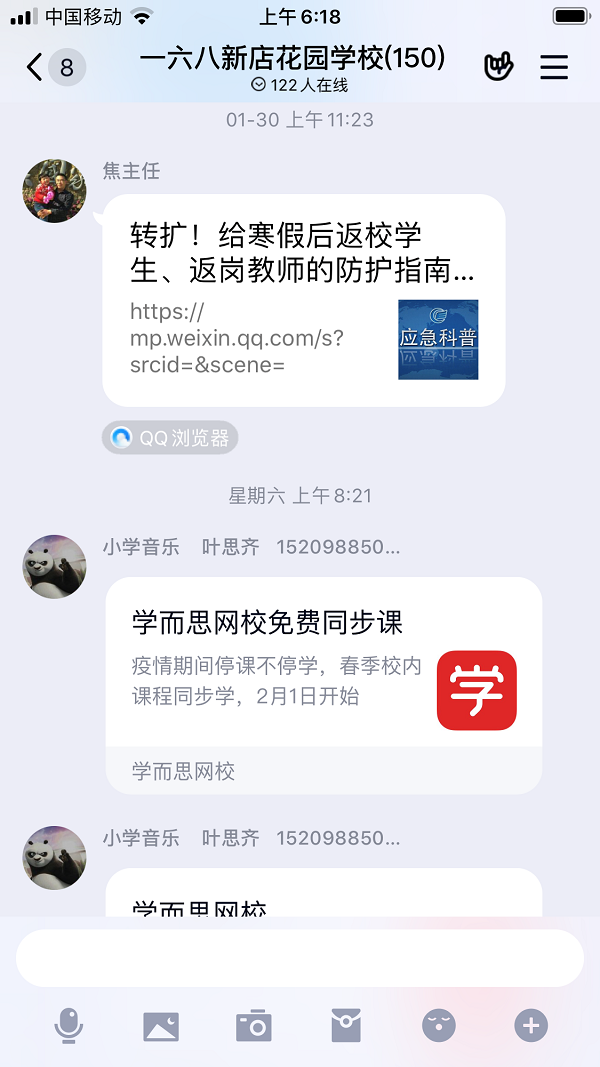Tap the QQ浏览器 chip
Viewport: 600px width, 1067px height.
click(x=170, y=438)
